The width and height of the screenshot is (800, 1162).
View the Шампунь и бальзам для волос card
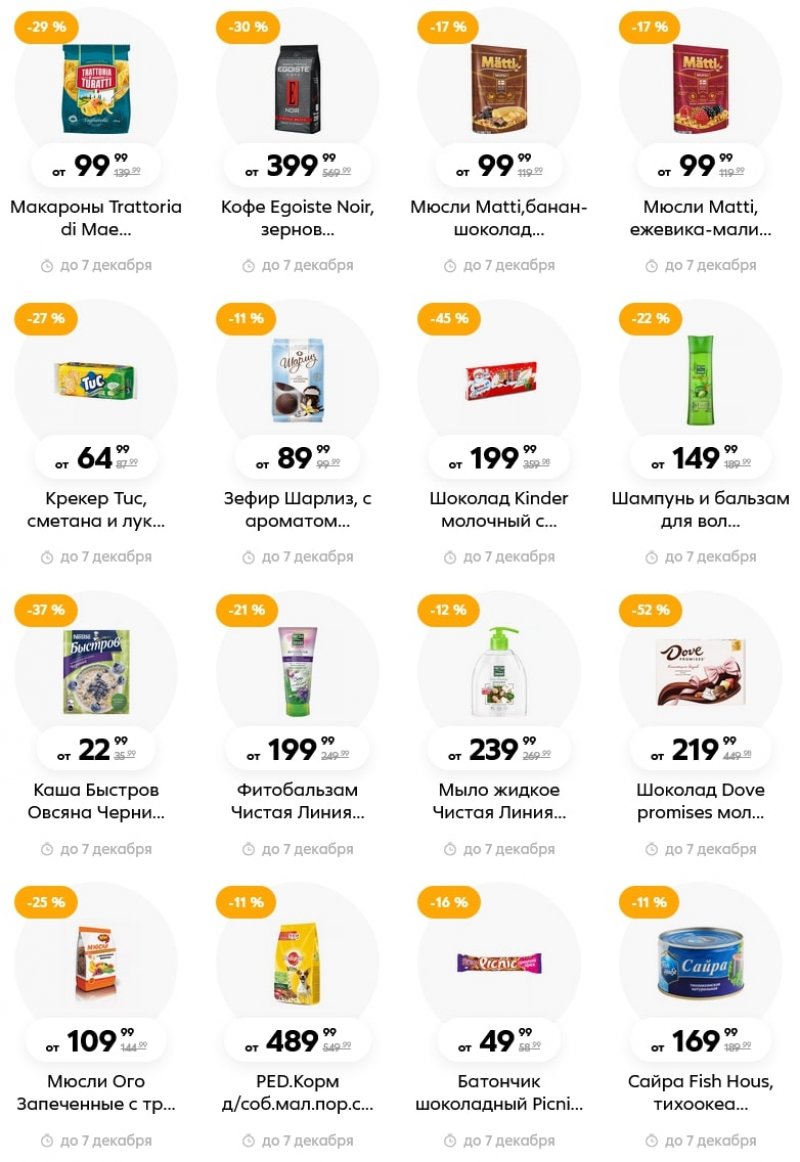(x=700, y=382)
